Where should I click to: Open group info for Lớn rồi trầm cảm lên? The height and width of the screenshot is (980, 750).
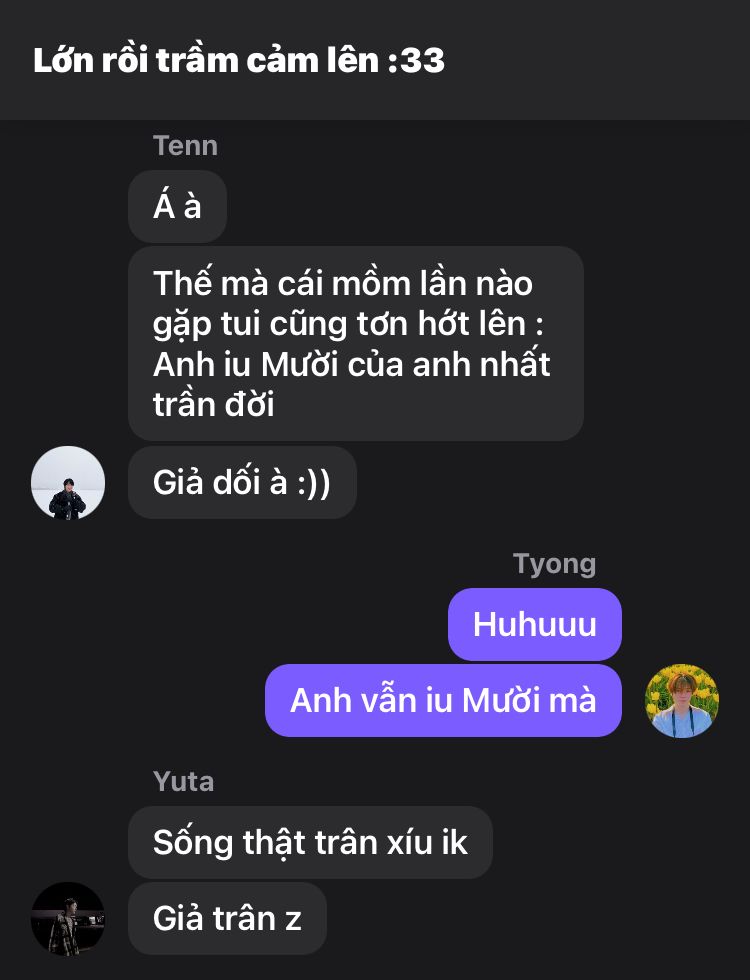pyautogui.click(x=239, y=61)
